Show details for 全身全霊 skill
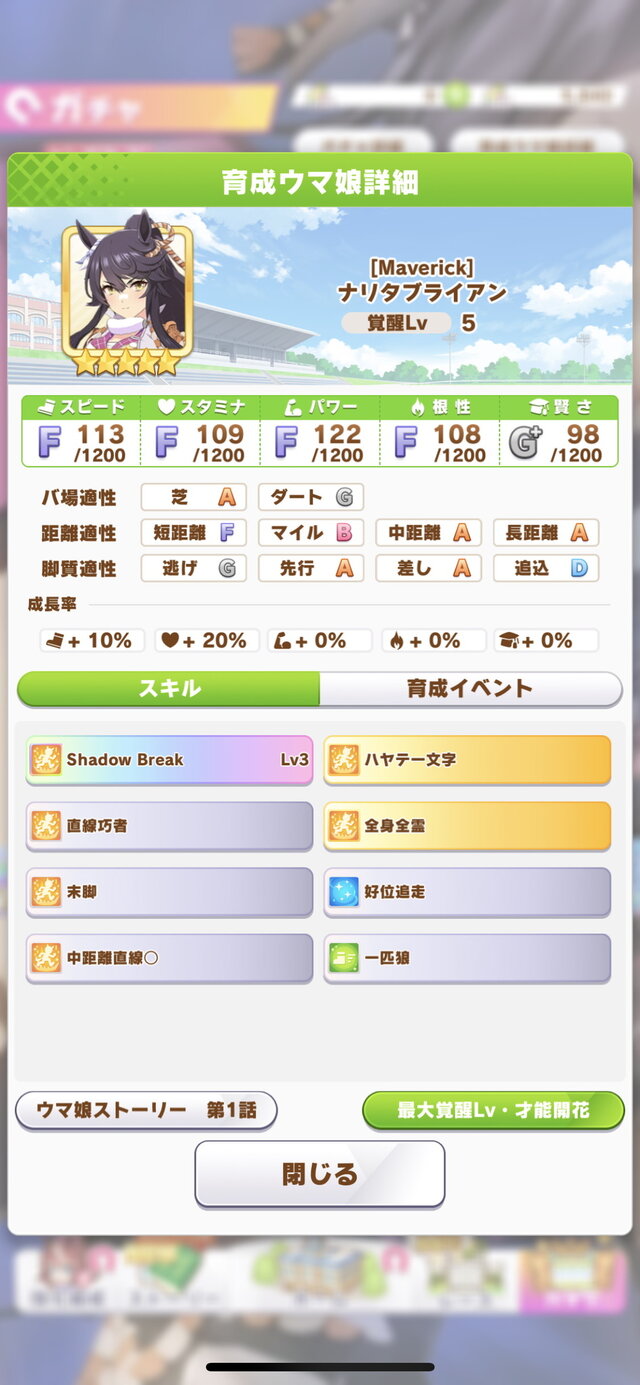Viewport: 640px width, 1385px height. [467, 826]
